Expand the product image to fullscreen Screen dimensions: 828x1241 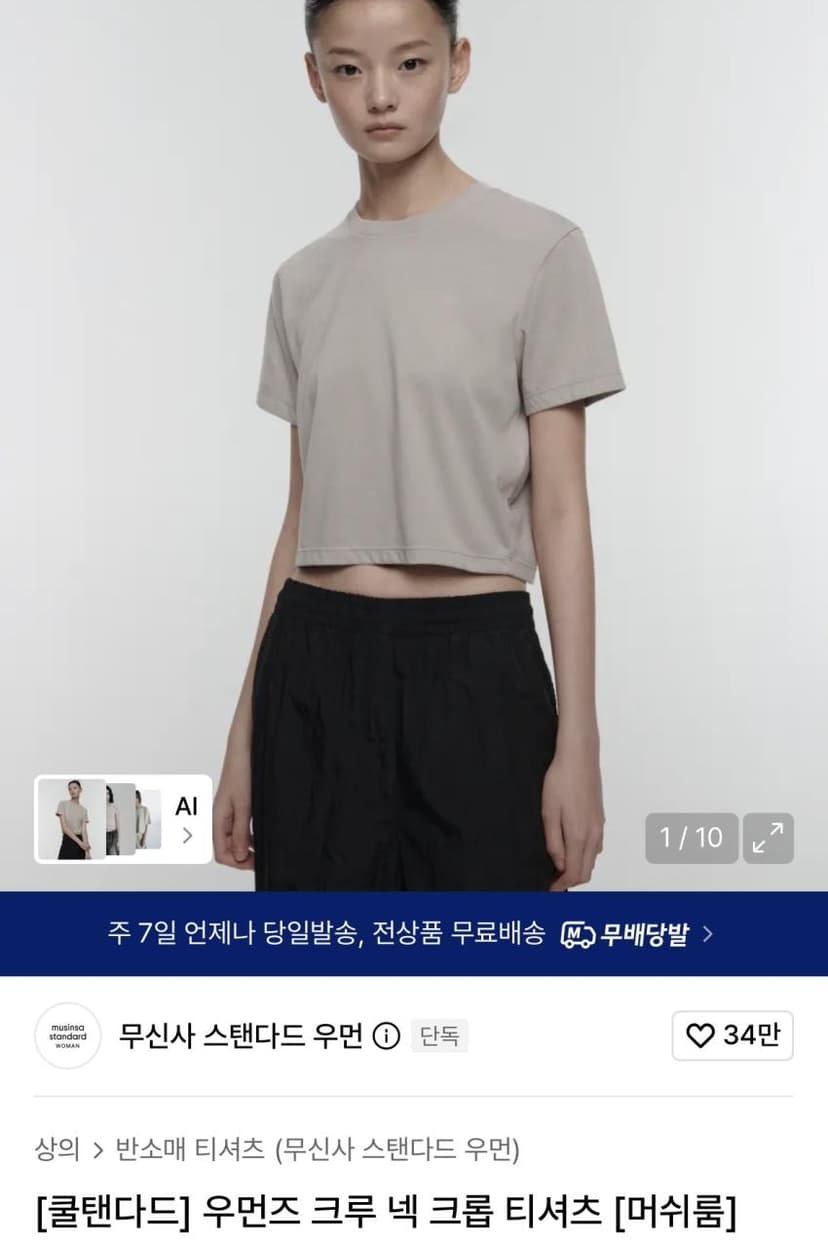[769, 838]
